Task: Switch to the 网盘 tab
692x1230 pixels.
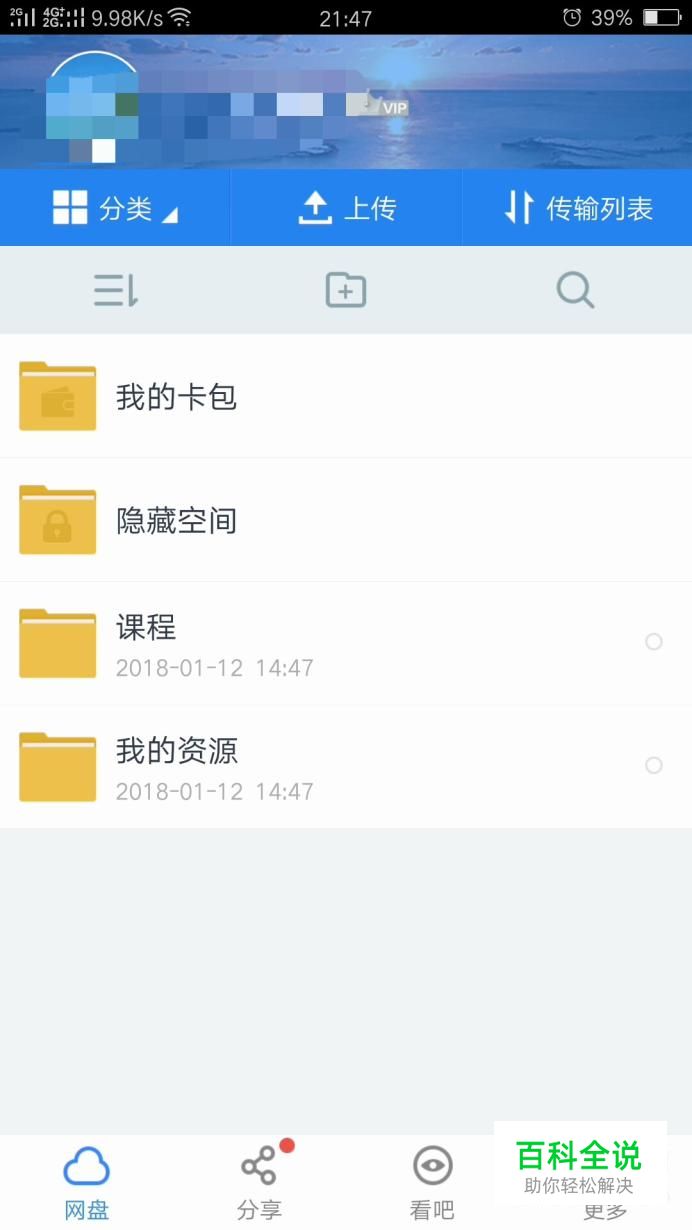Action: (x=86, y=1182)
